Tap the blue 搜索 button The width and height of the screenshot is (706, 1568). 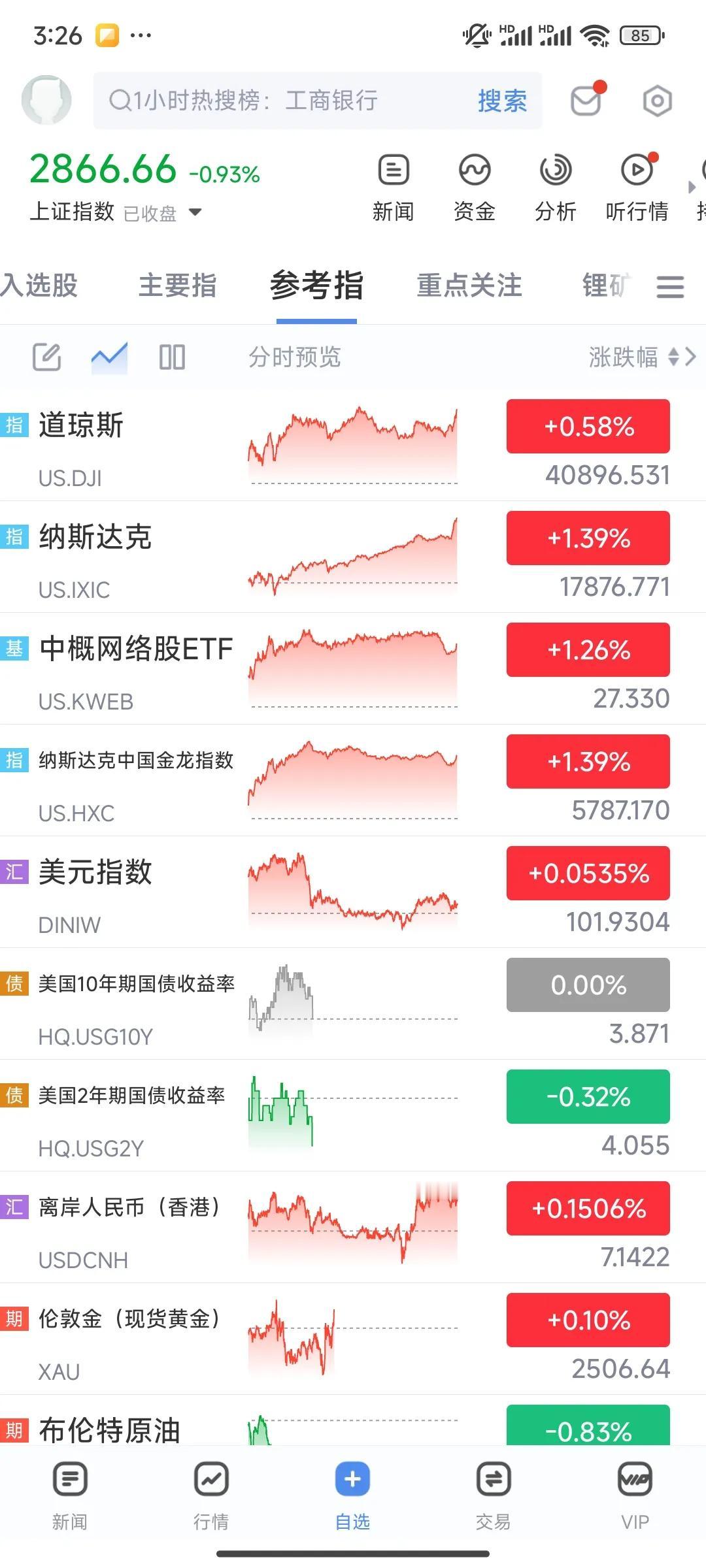point(502,101)
